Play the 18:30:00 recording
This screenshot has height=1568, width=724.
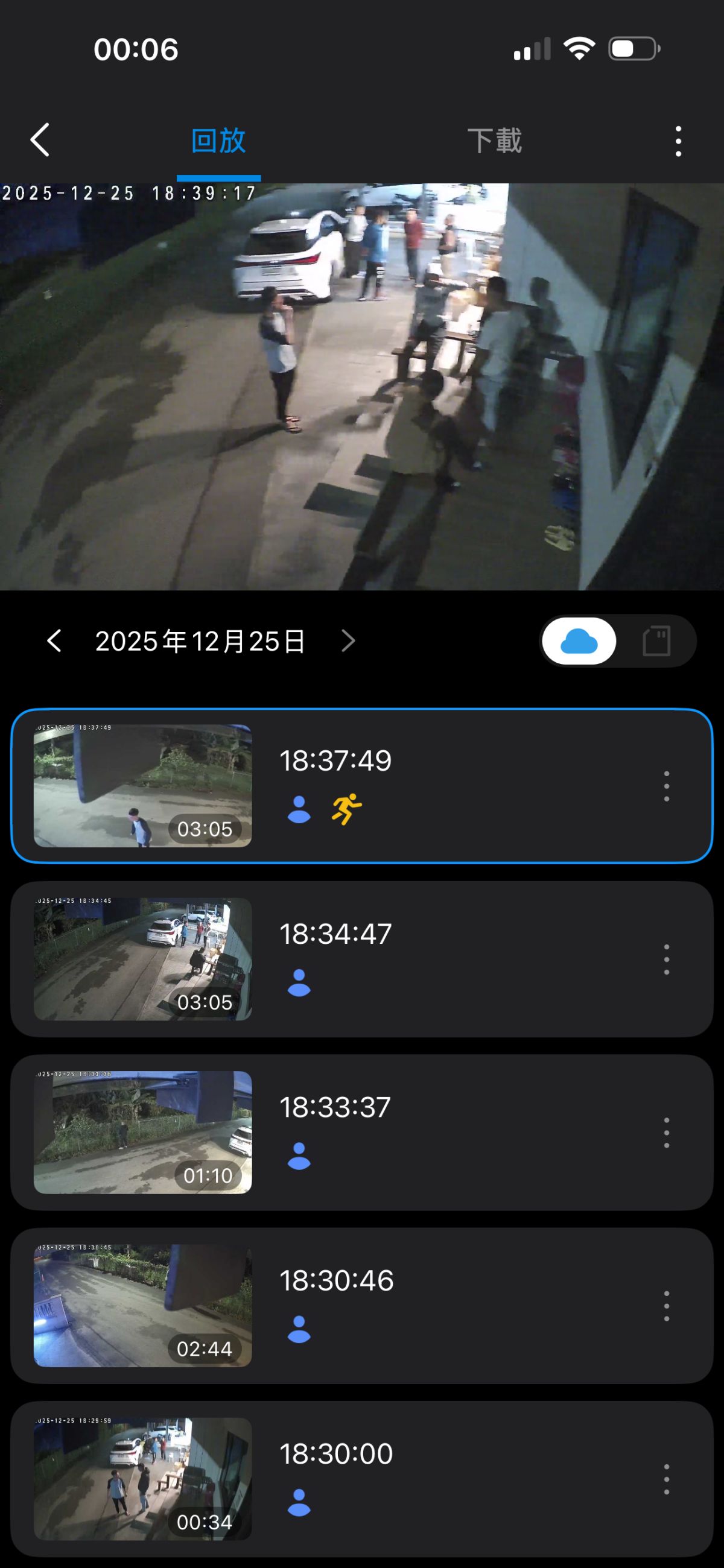(143, 1479)
